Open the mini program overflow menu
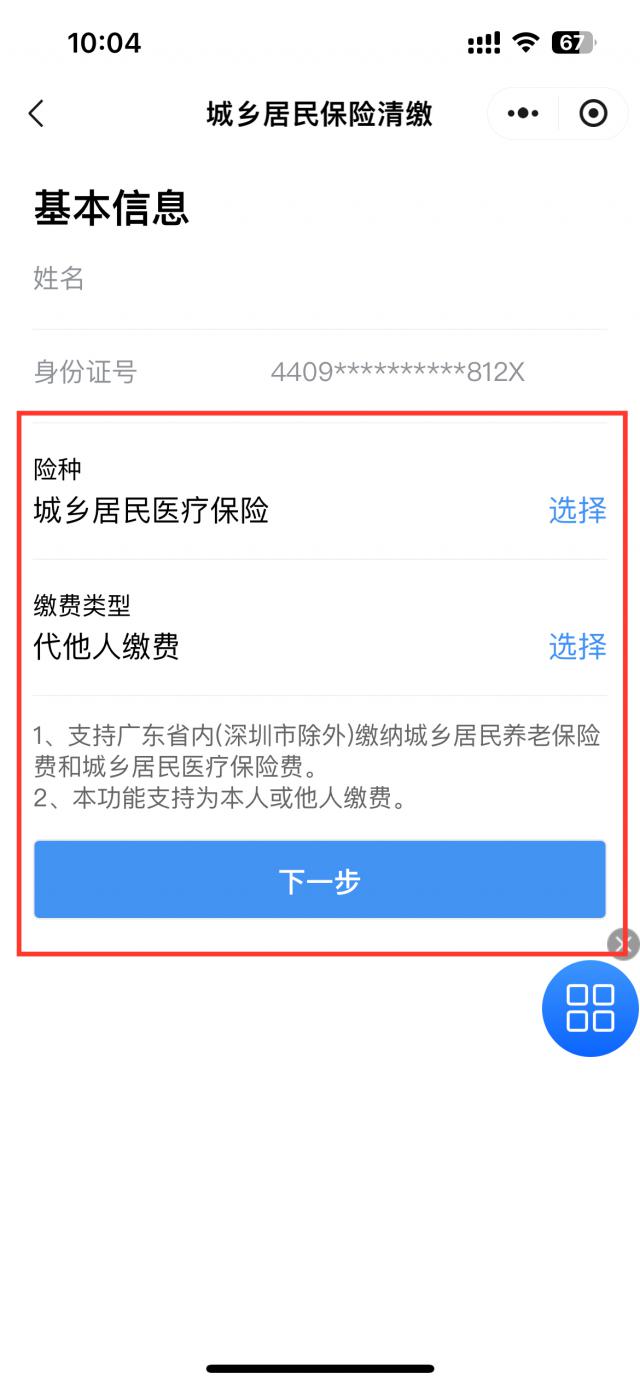This screenshot has width=640, height=1386. (x=522, y=114)
